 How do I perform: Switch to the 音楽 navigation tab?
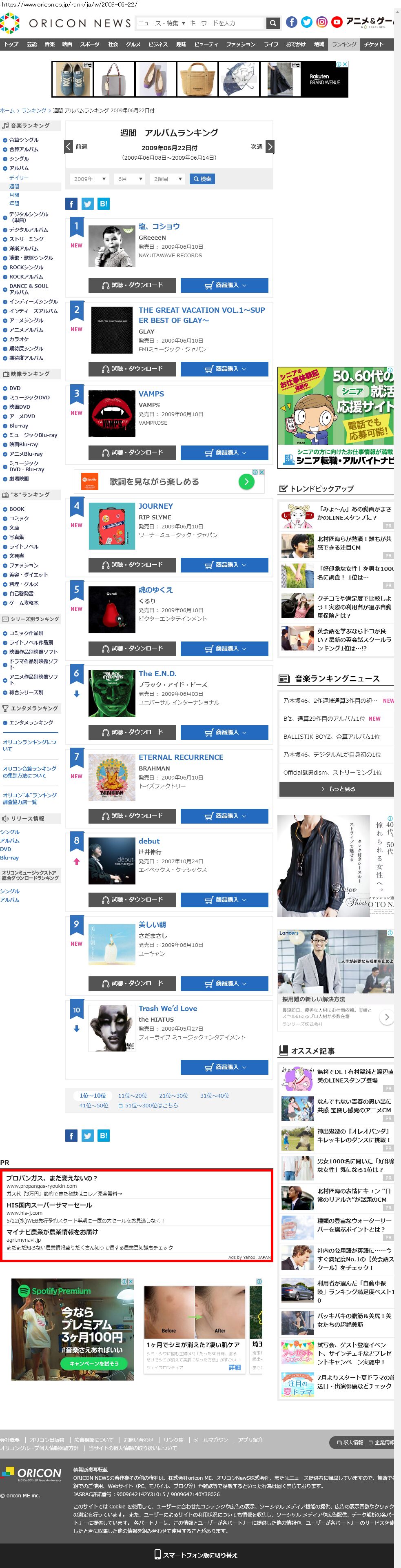pos(50,45)
